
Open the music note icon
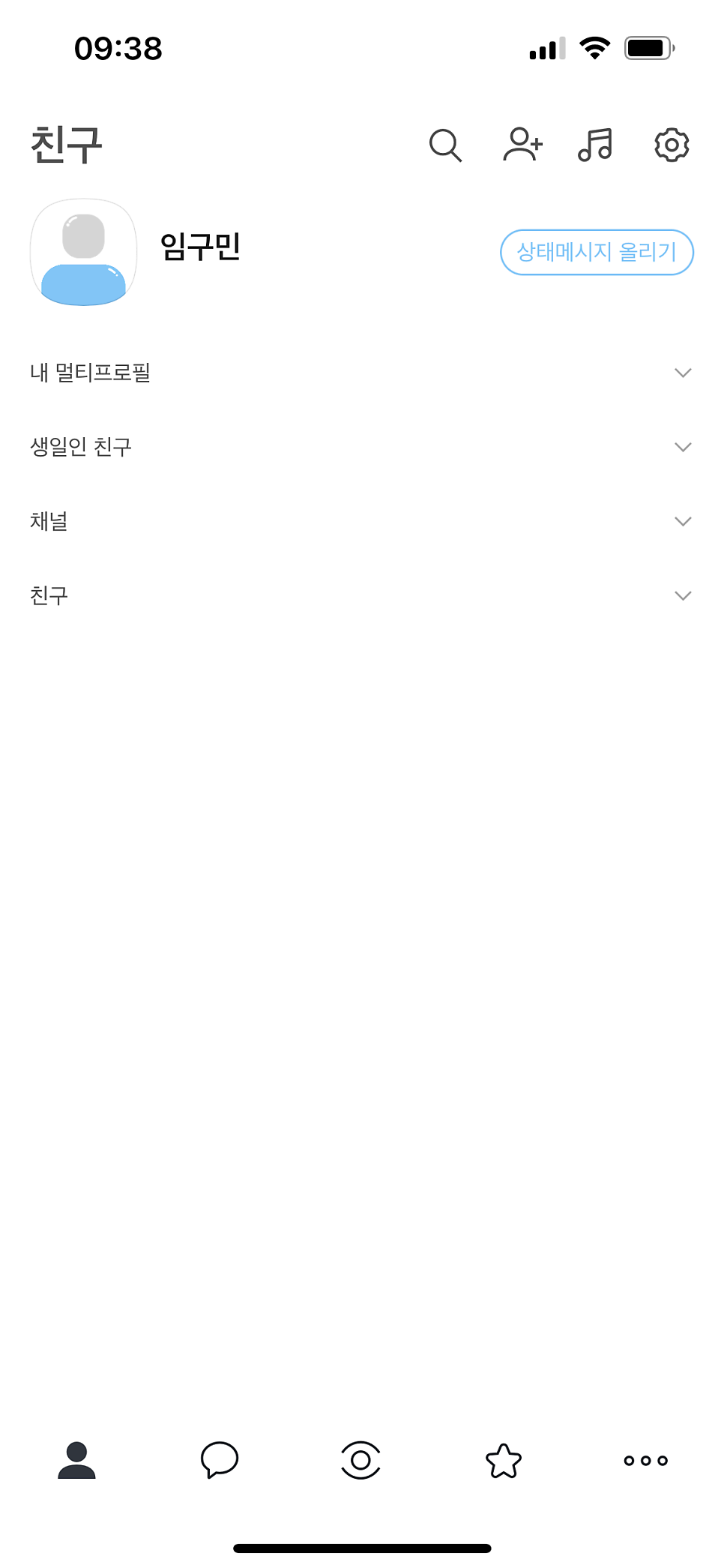tap(596, 145)
